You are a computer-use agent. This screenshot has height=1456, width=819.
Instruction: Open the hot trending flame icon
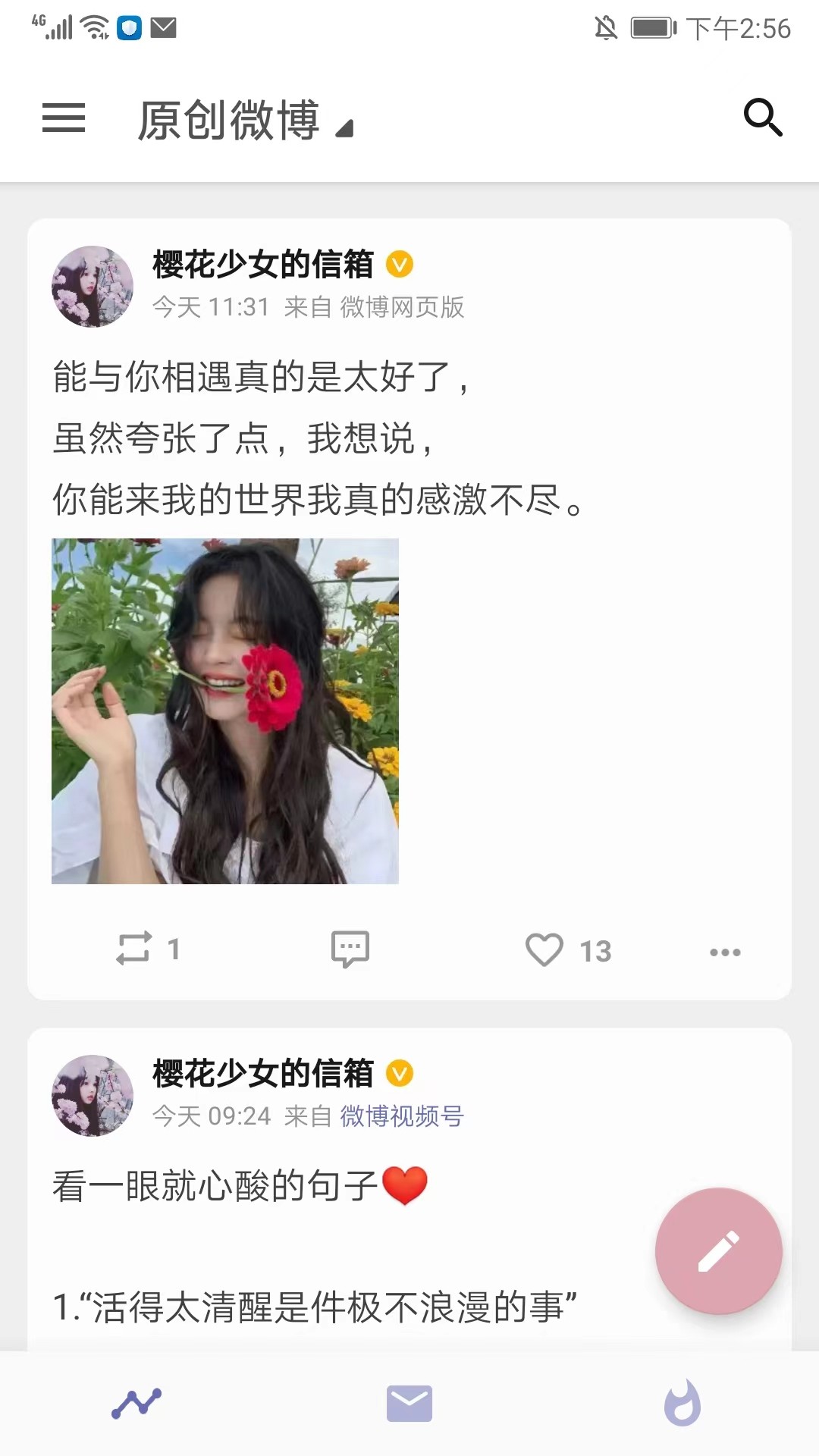point(682,1403)
